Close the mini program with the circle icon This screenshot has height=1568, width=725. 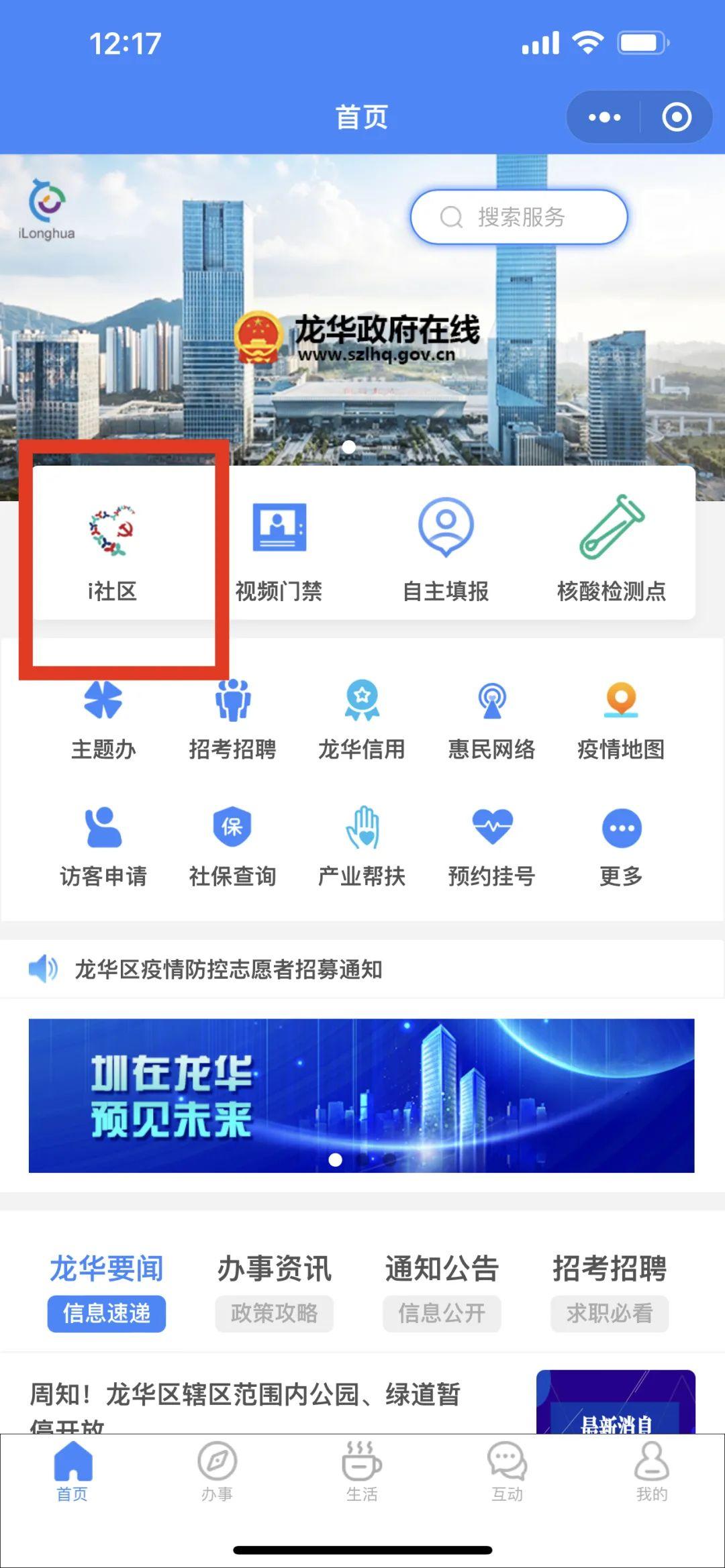pos(676,117)
